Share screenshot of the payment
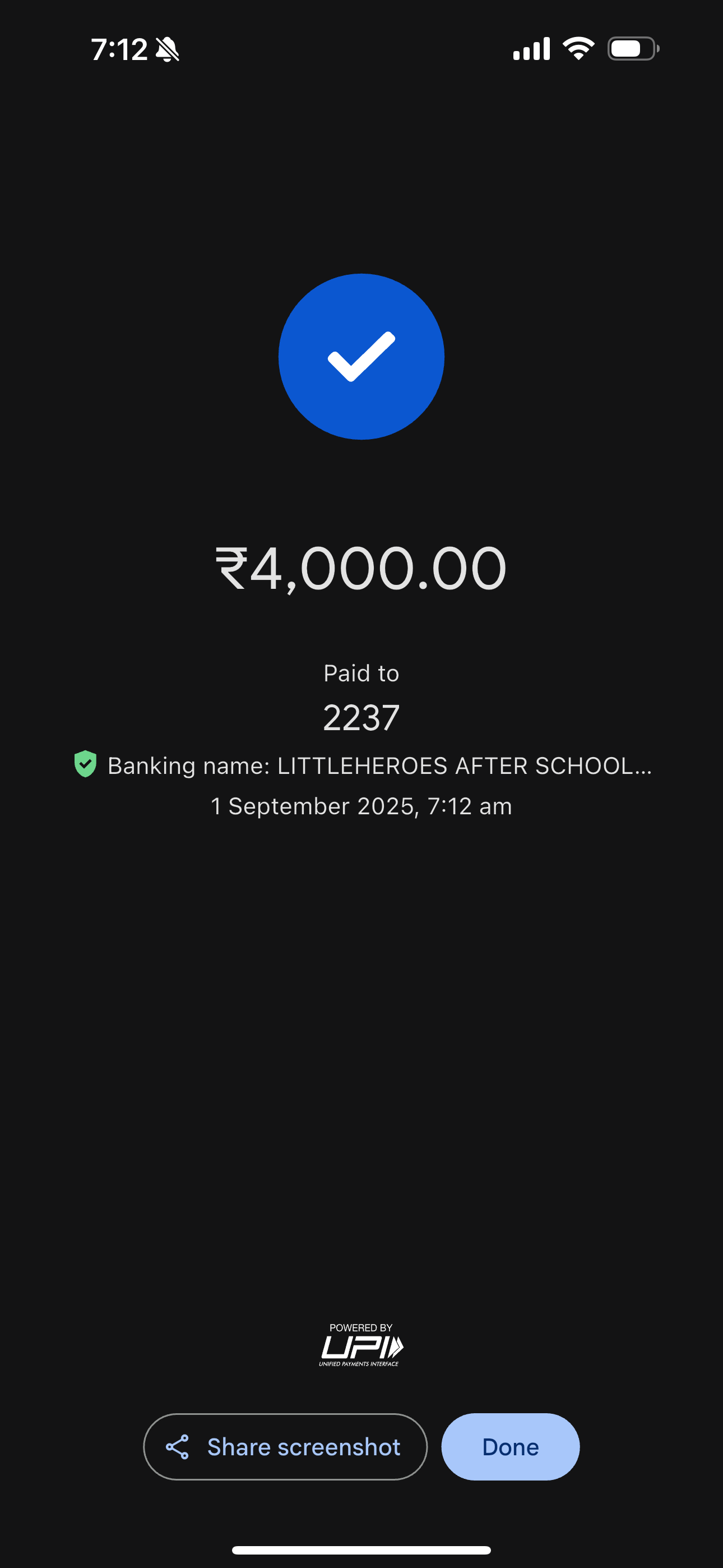The height and width of the screenshot is (1568, 723). pos(285,1447)
